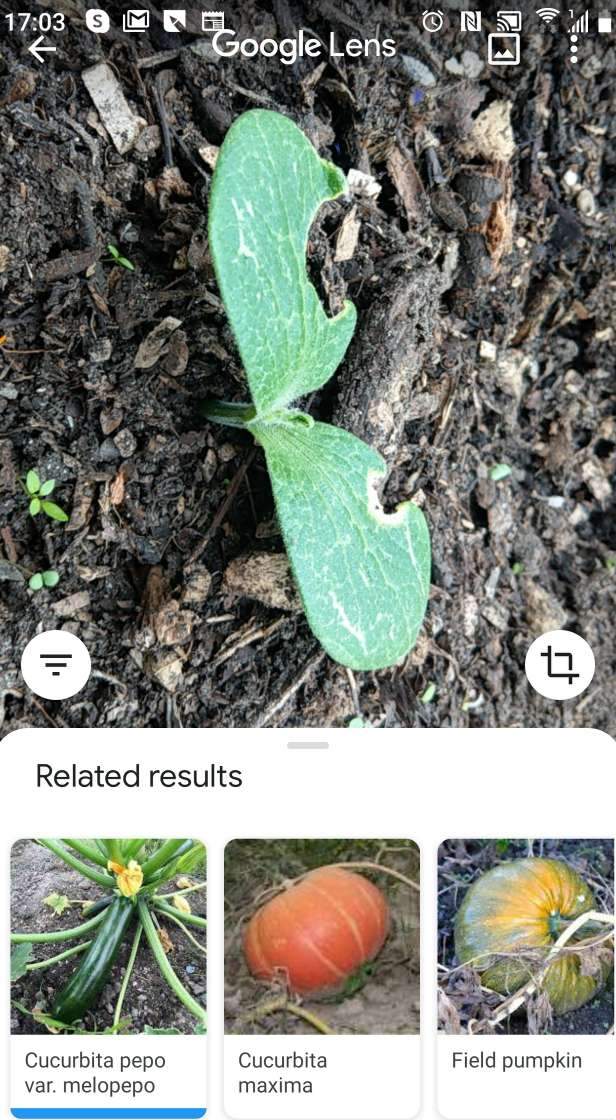Screen dimensions: 616x1120
Task: Open the Cucurbita maxima result card
Action: point(322,979)
